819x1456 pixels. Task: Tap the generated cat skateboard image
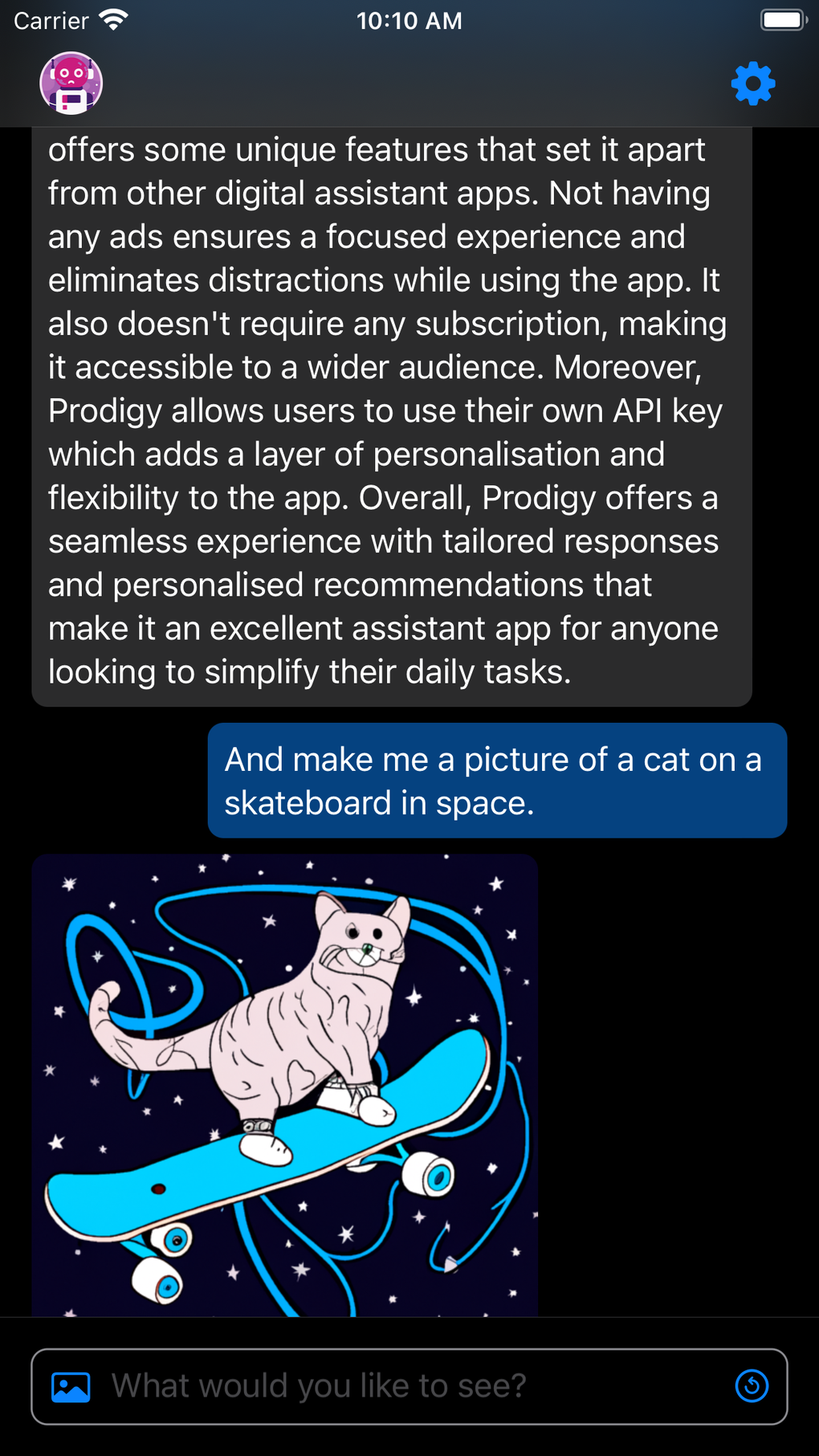tap(285, 1084)
